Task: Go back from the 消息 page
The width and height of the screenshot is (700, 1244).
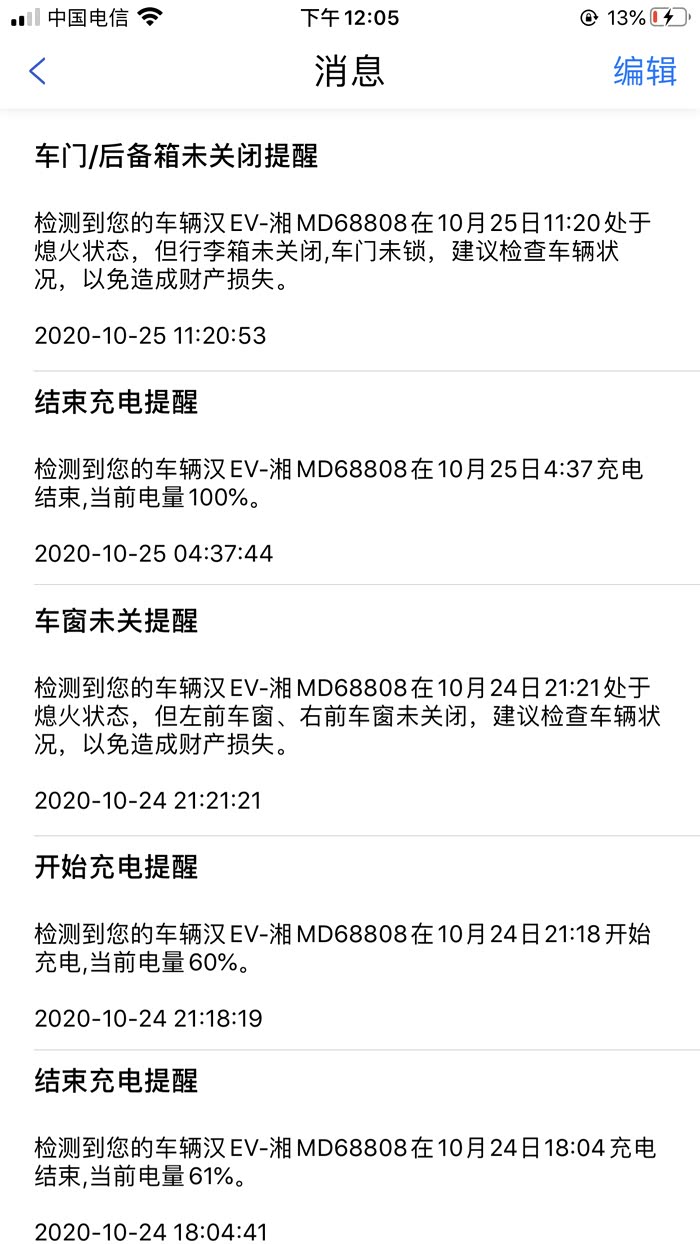Action: (x=38, y=71)
